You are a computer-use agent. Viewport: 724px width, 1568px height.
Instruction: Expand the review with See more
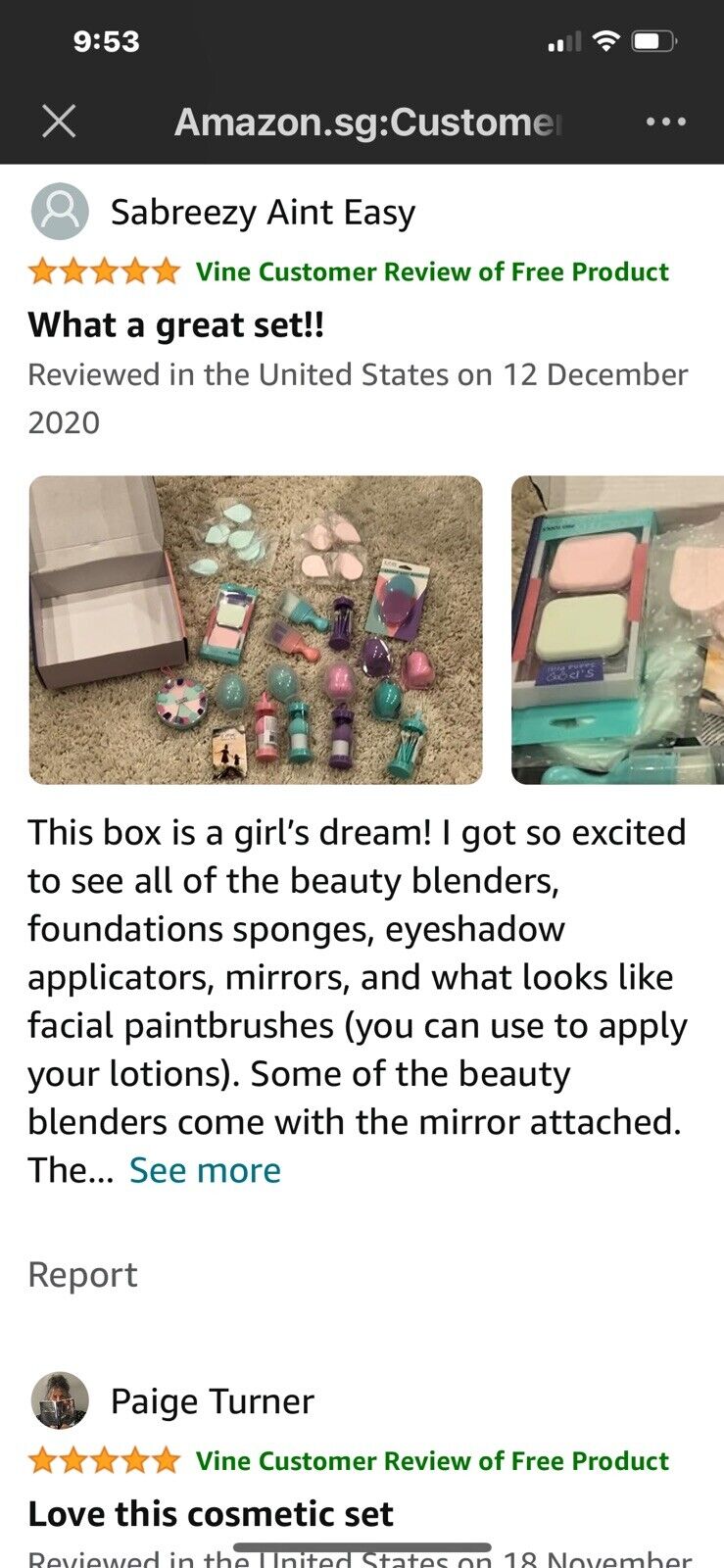click(205, 1170)
